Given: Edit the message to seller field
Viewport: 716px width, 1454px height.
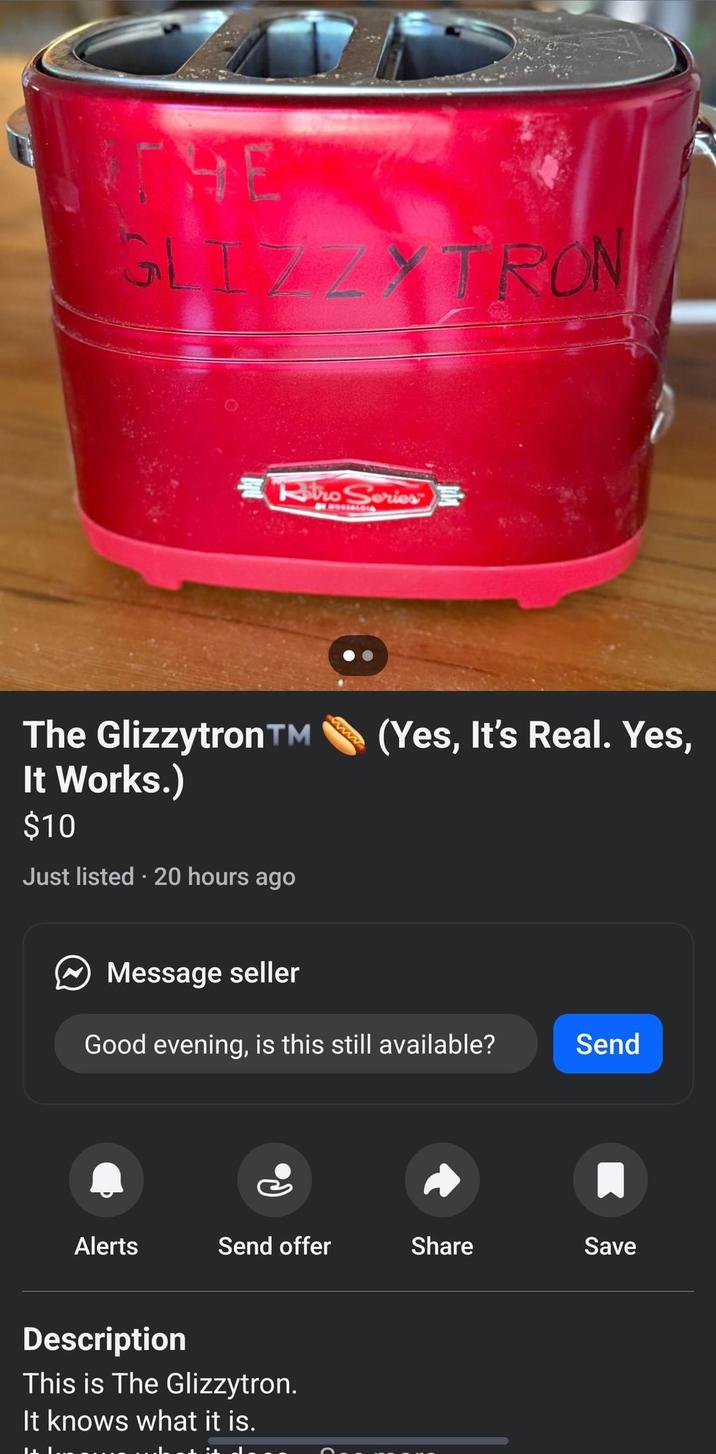Looking at the screenshot, I should pos(295,1044).
